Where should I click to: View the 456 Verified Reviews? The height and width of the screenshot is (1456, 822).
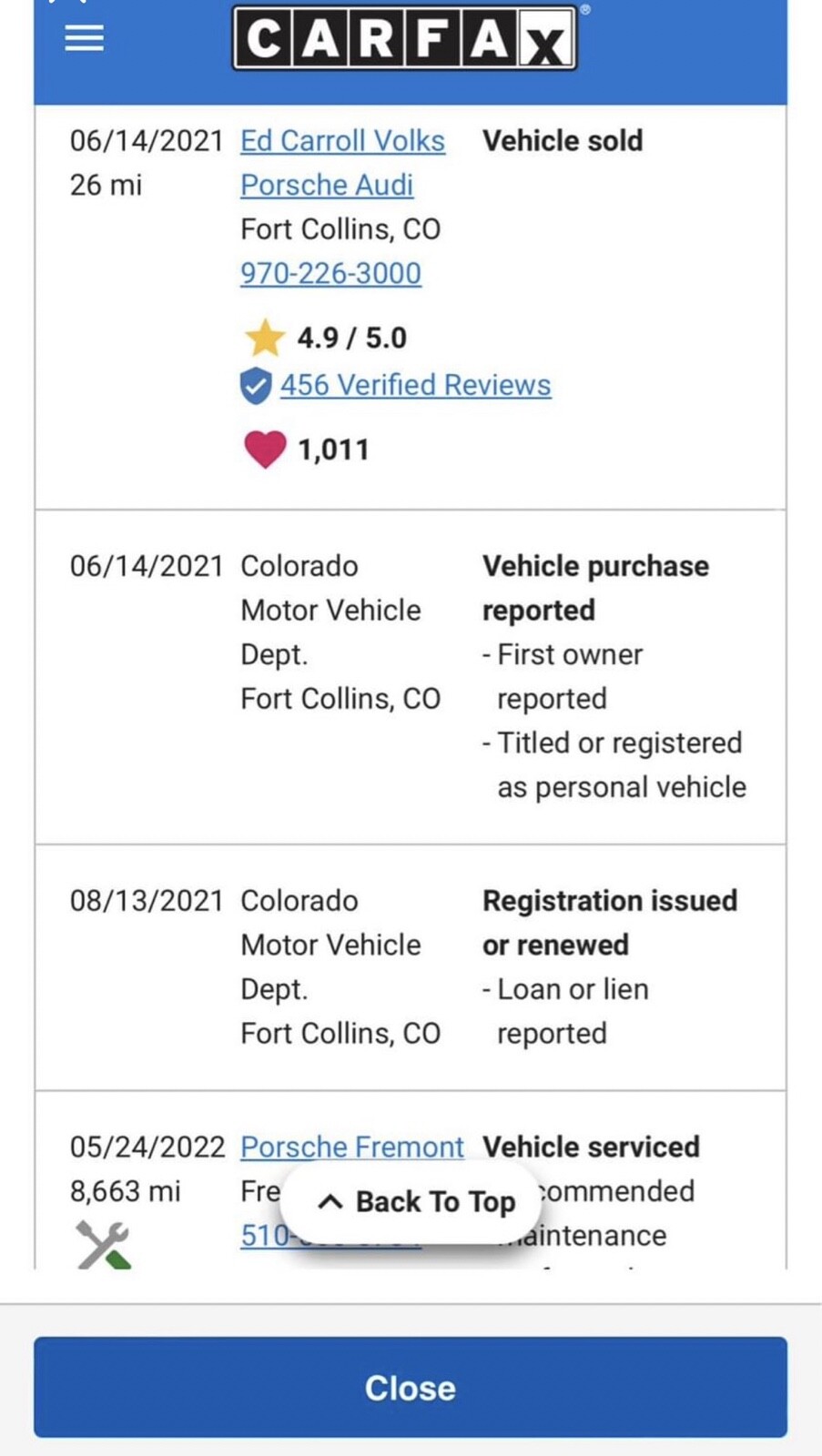coord(415,385)
